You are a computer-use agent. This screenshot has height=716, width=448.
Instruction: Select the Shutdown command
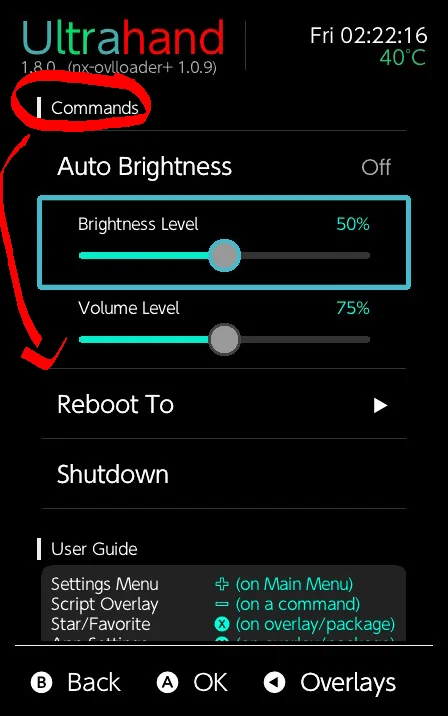[x=224, y=474]
